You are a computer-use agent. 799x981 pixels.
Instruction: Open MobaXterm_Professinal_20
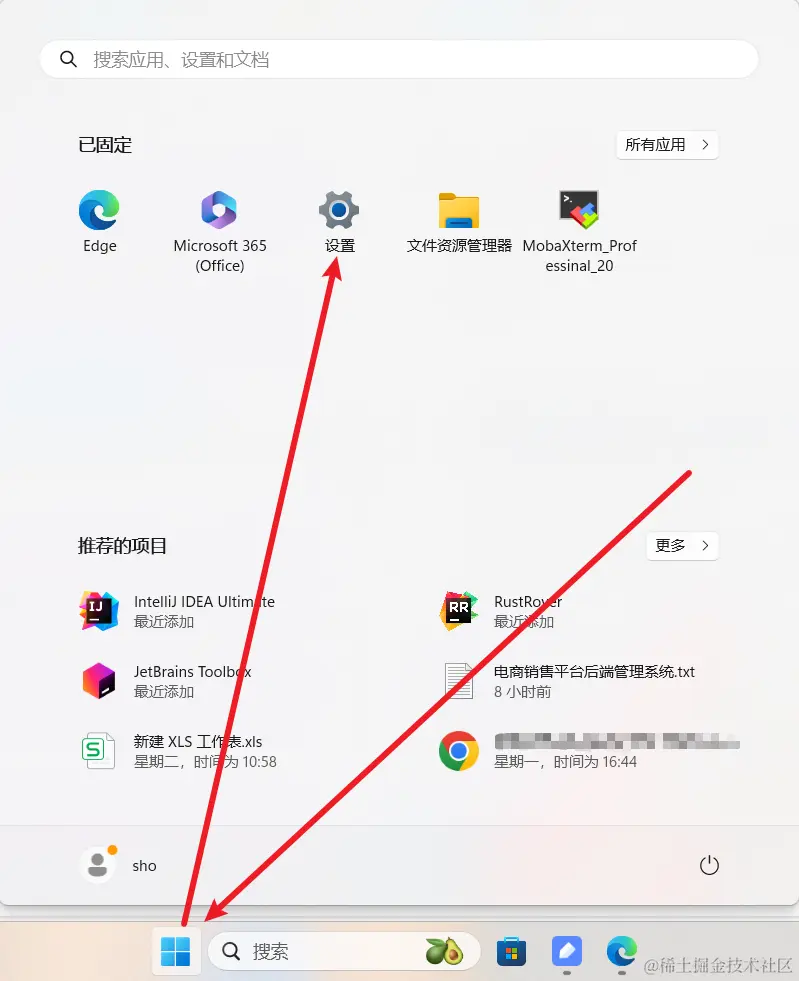pyautogui.click(x=579, y=222)
